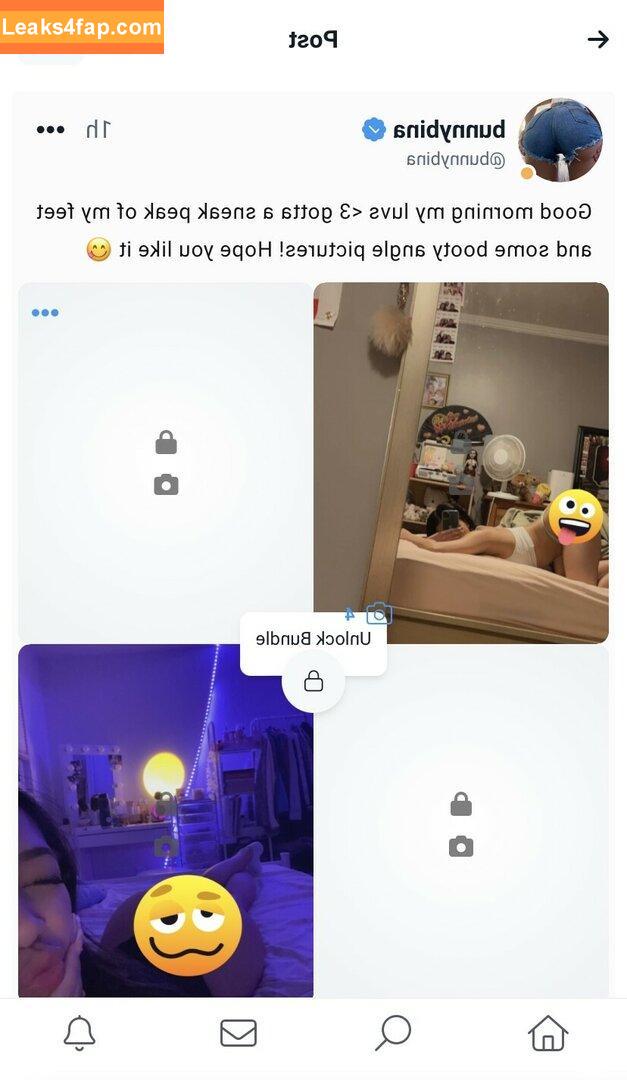Open the notifications bell tab
Viewport: 627px width, 1080px height.
[x=79, y=1033]
